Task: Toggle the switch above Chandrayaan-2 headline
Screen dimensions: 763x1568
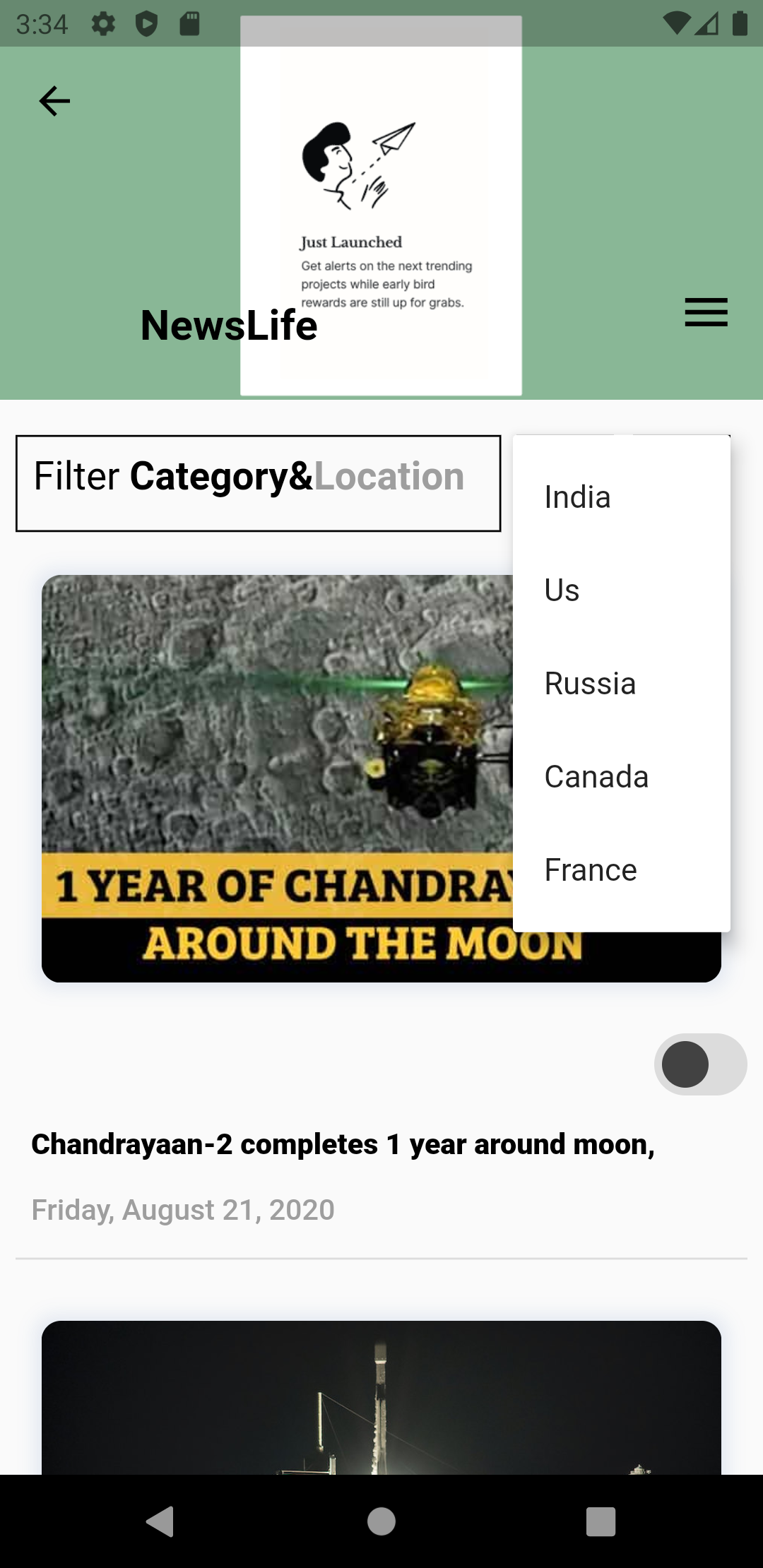Action: pyautogui.click(x=699, y=1064)
